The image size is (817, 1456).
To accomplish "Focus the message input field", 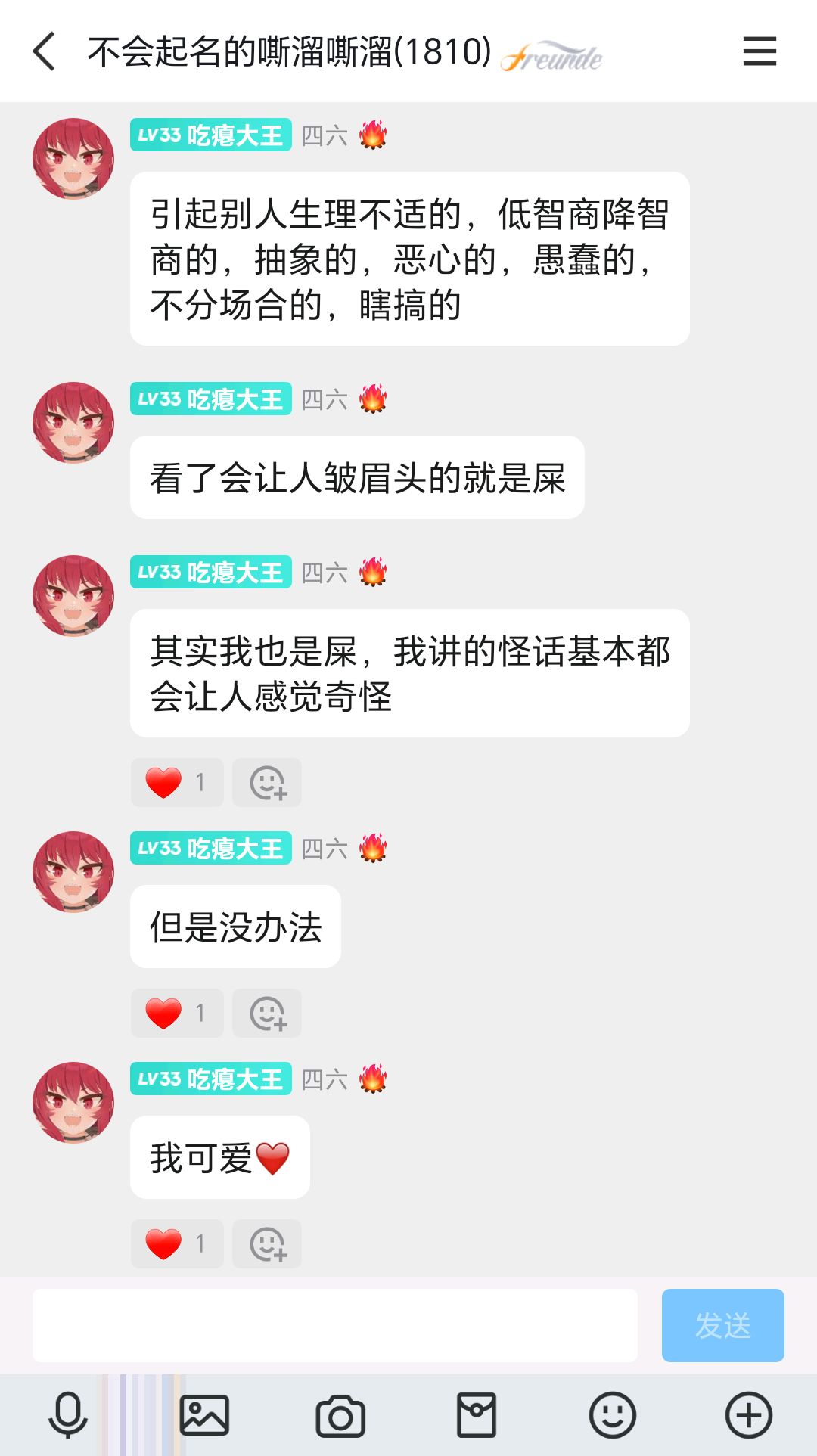I will pos(334,1325).
